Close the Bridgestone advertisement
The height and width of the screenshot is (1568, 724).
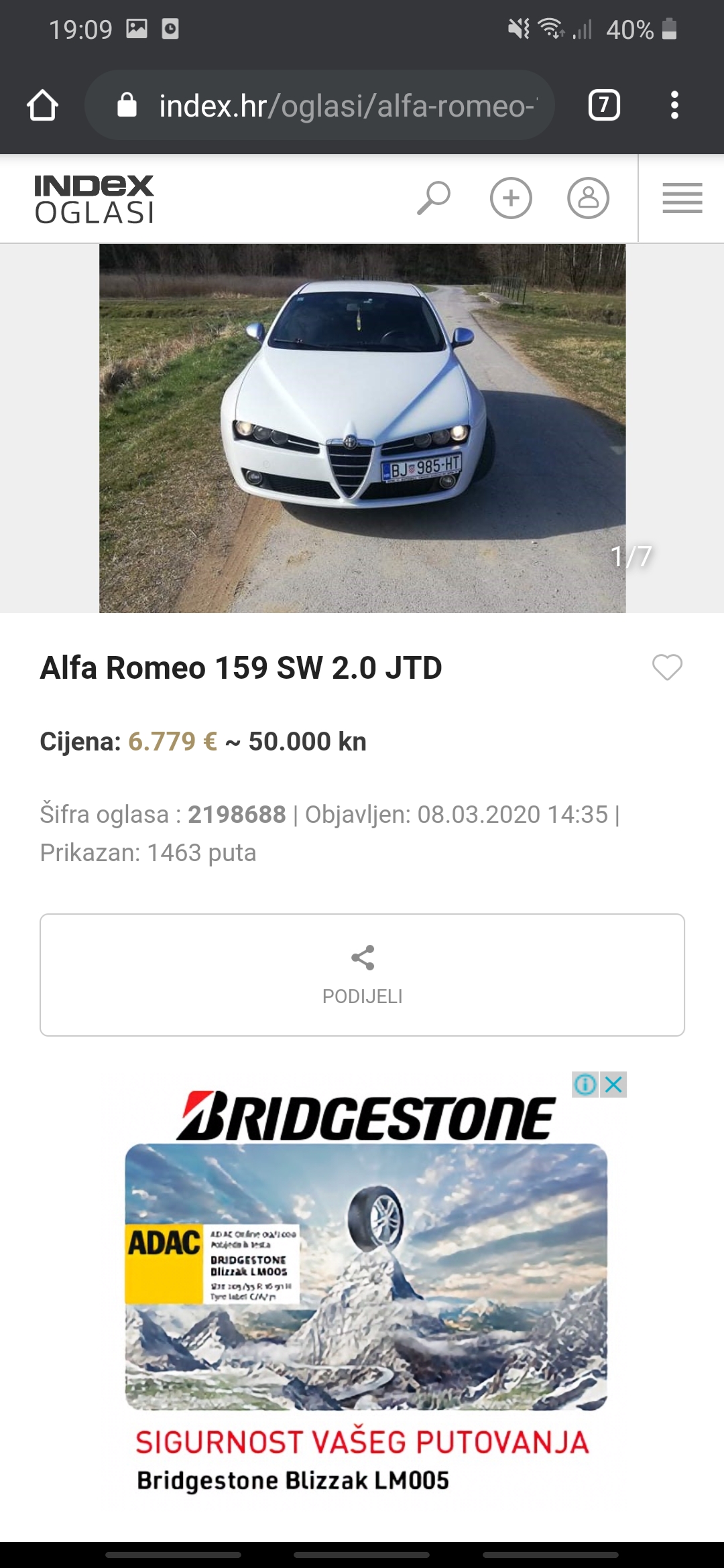click(614, 1084)
